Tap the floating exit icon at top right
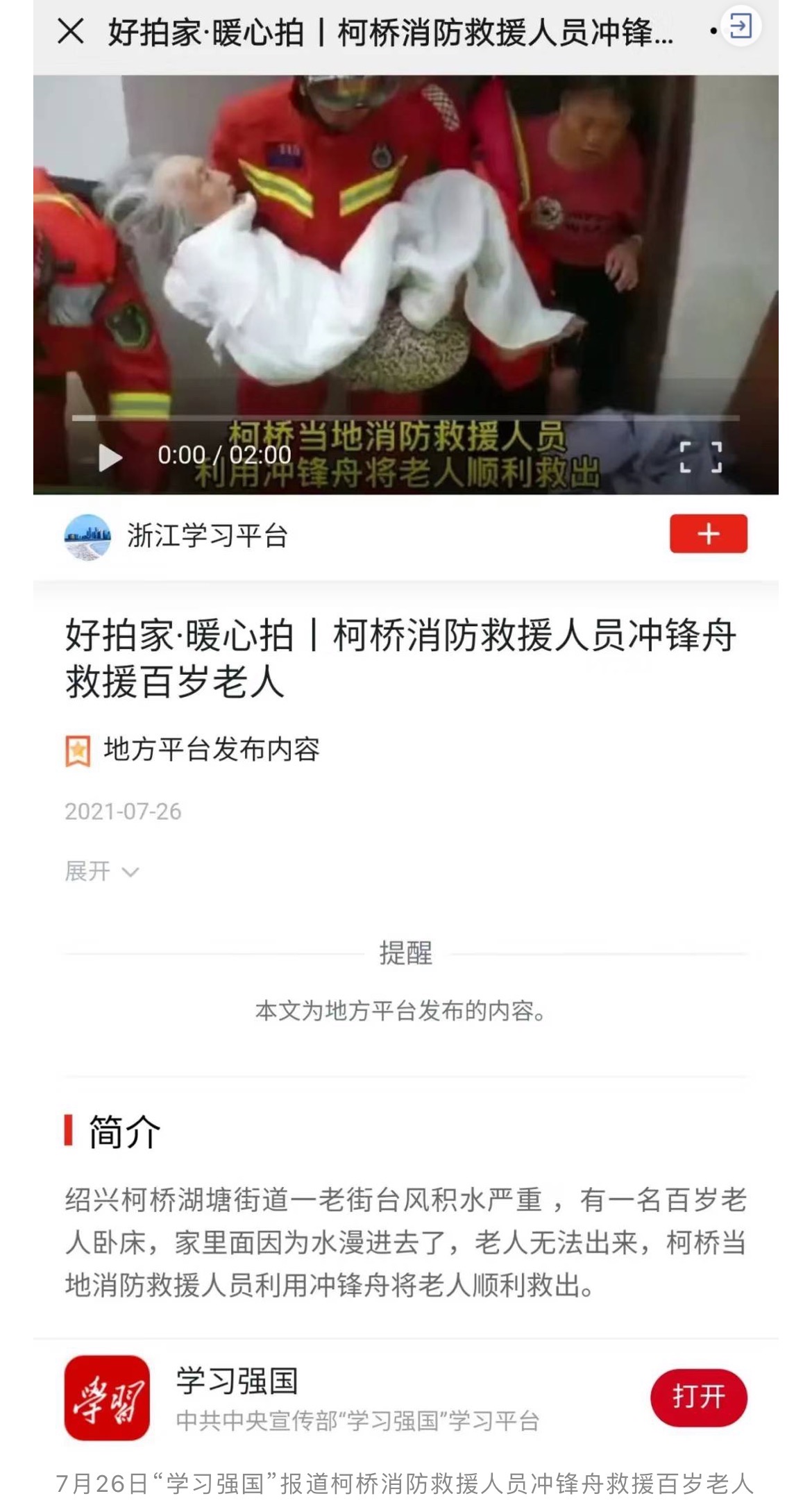The image size is (812, 1512). point(741,27)
